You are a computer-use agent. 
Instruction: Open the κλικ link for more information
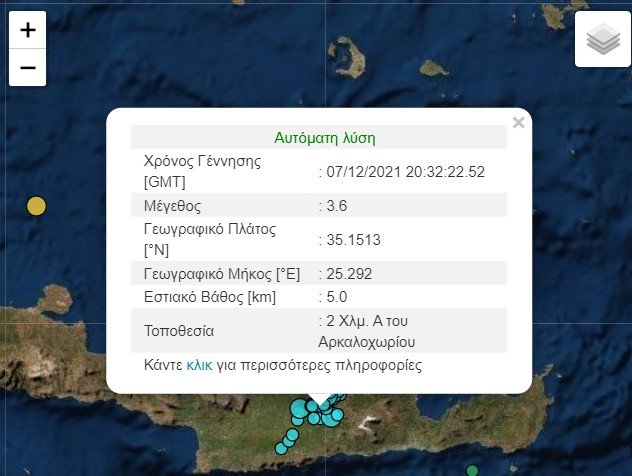[200, 365]
